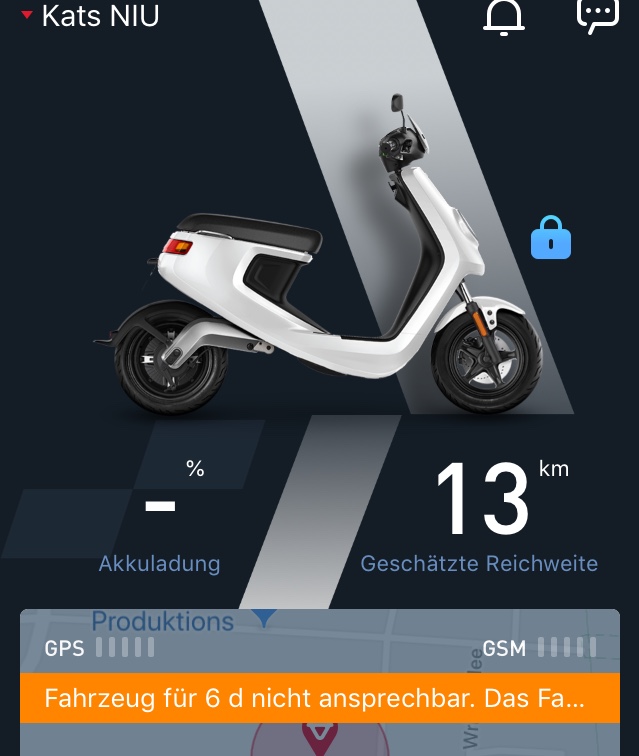Screen dimensions: 639x756
Task: Open the chat messages icon
Action: [x=597, y=15]
